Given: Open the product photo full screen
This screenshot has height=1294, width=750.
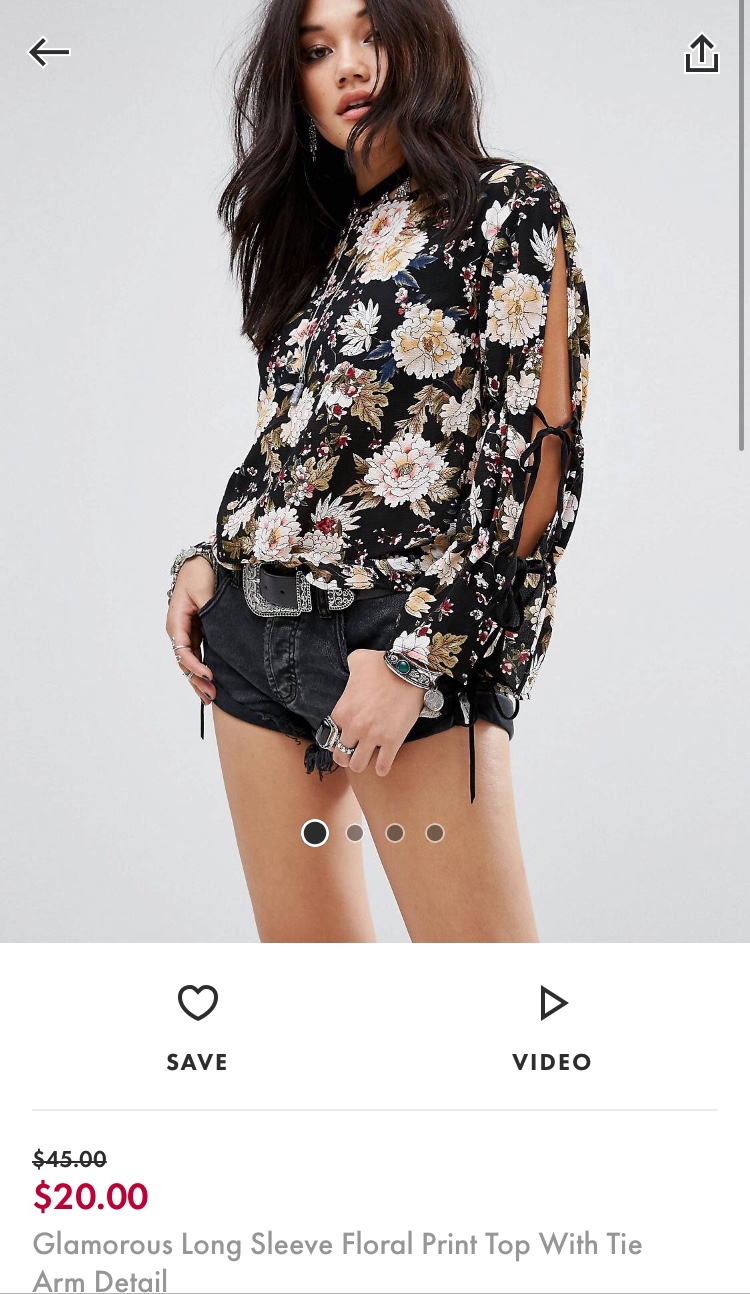Looking at the screenshot, I should pos(375,450).
